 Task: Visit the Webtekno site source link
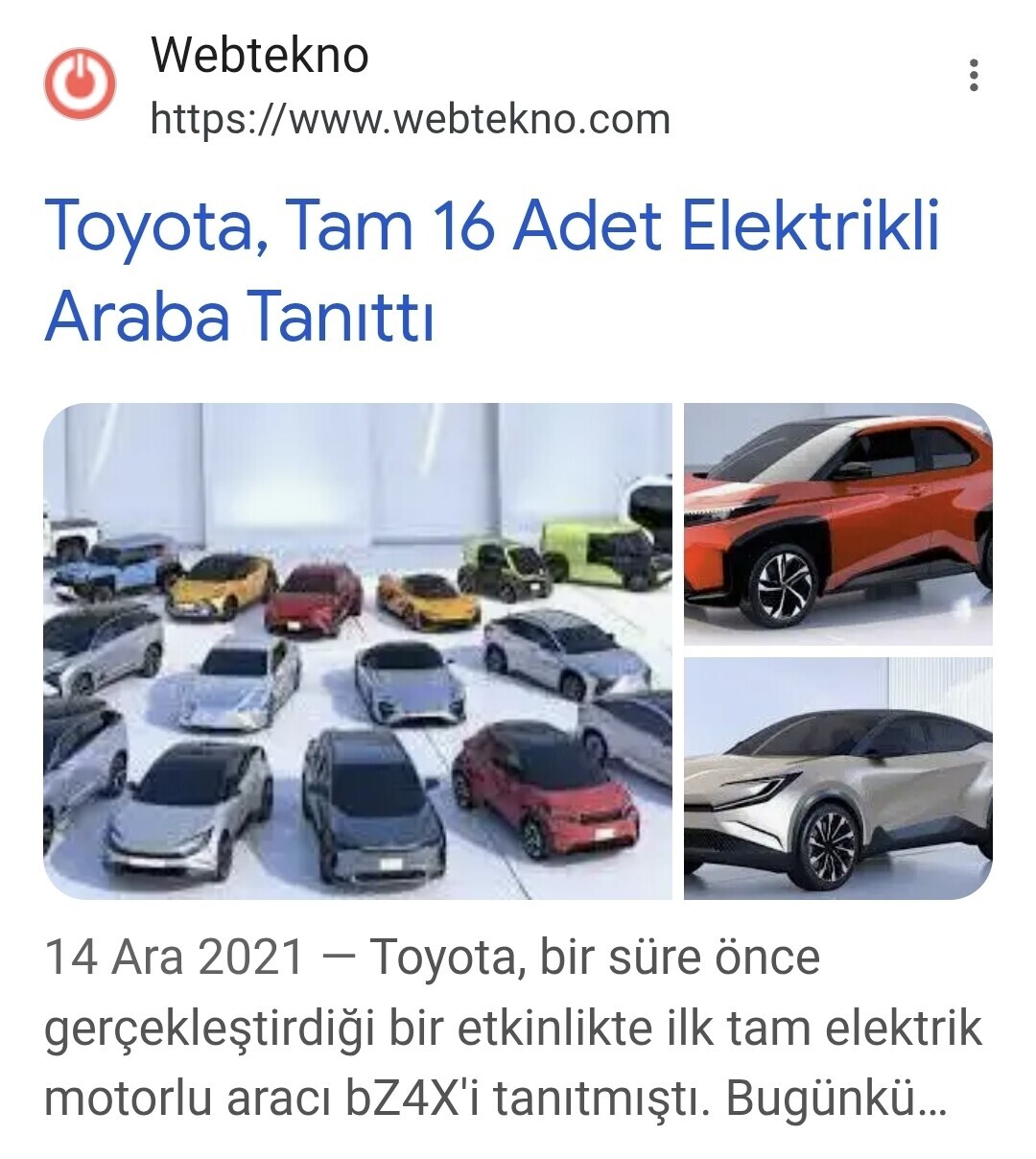410,119
